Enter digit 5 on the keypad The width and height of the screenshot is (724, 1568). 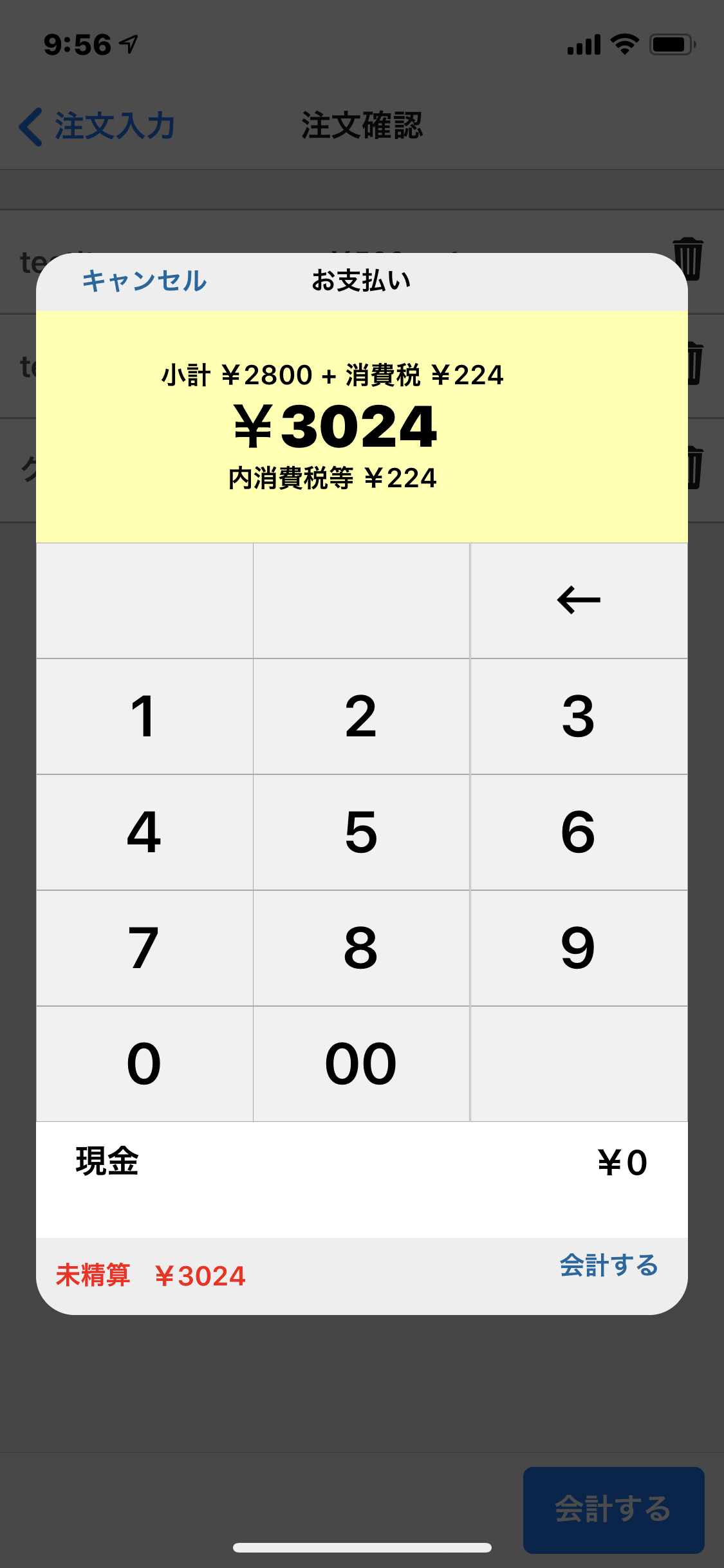point(361,832)
